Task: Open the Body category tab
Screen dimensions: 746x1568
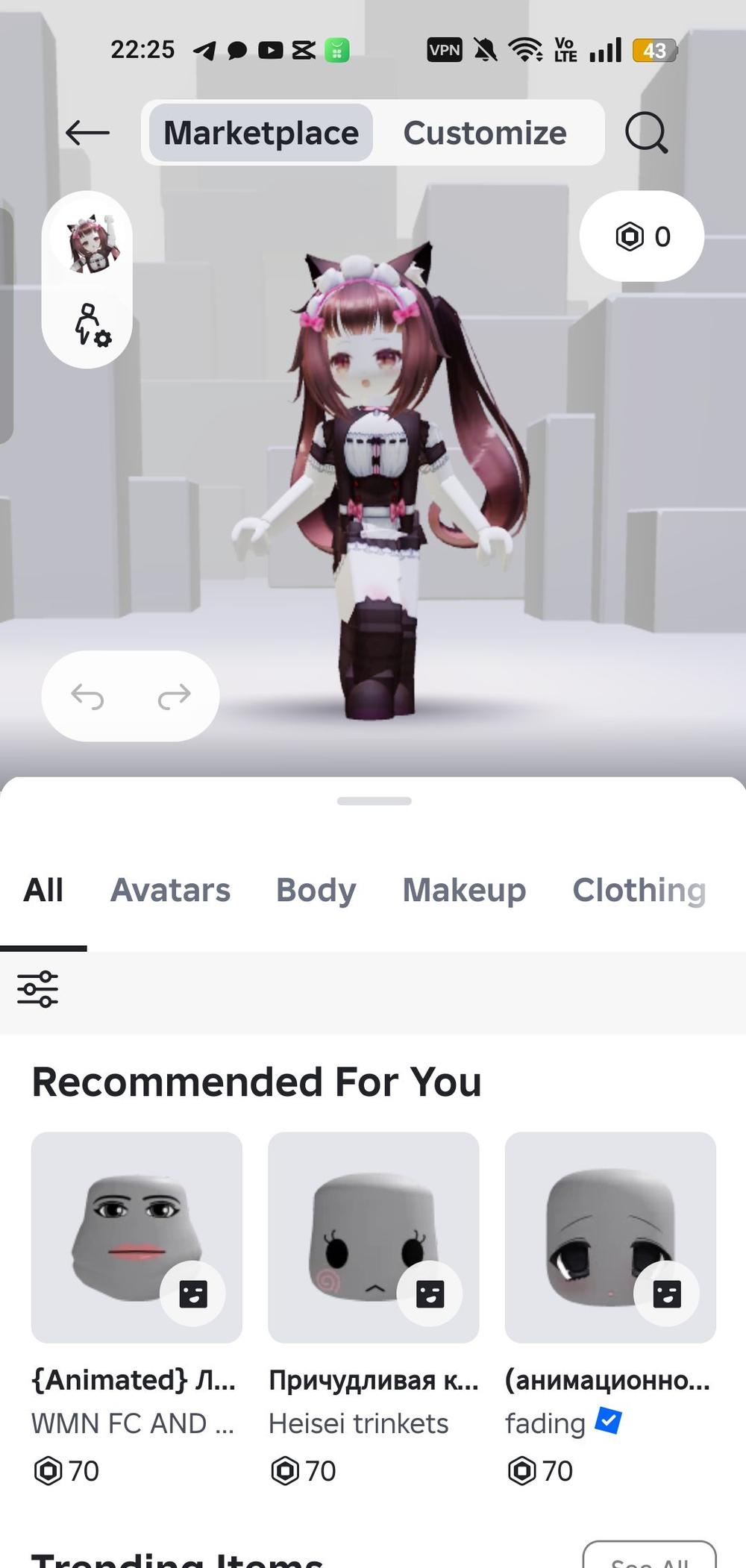Action: [316, 890]
